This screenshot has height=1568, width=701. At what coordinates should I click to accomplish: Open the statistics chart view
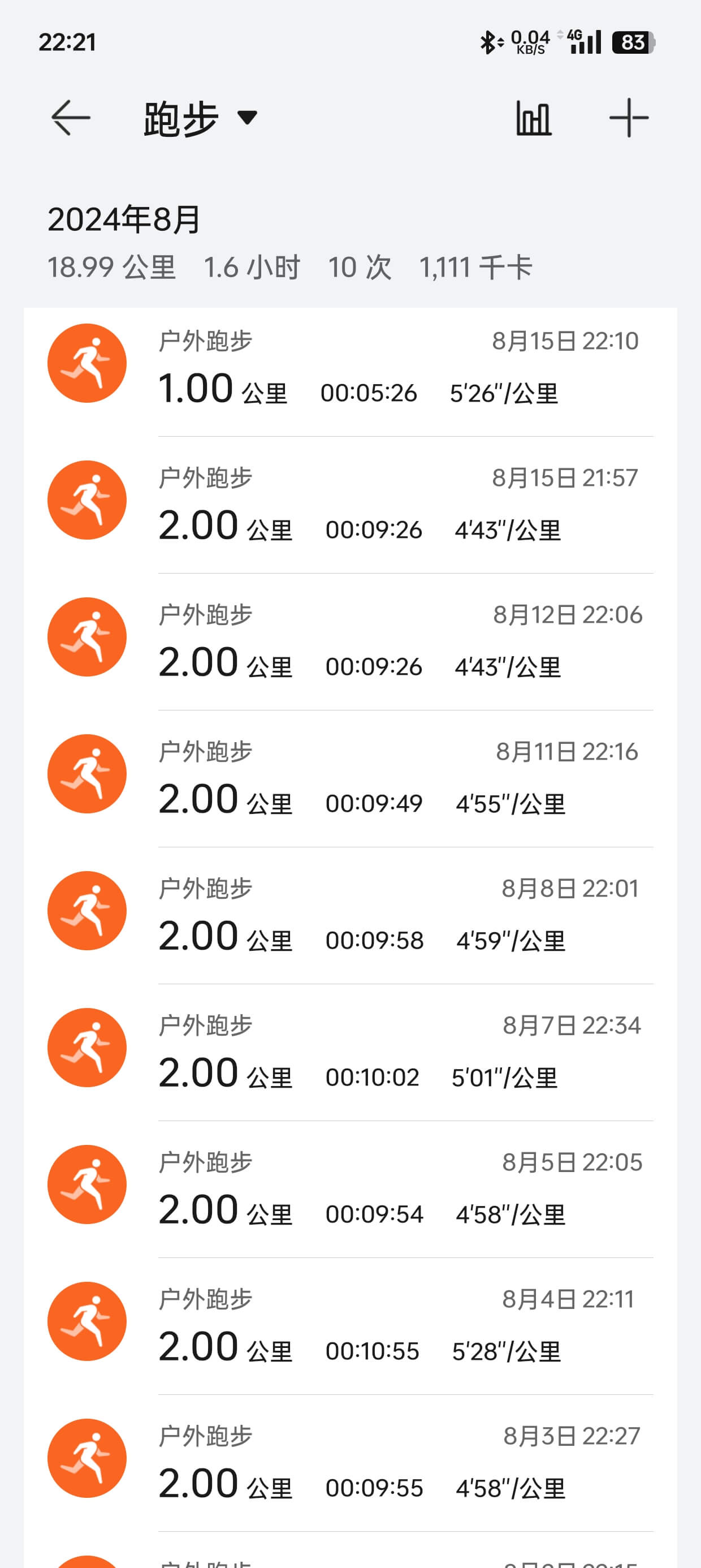coord(533,118)
